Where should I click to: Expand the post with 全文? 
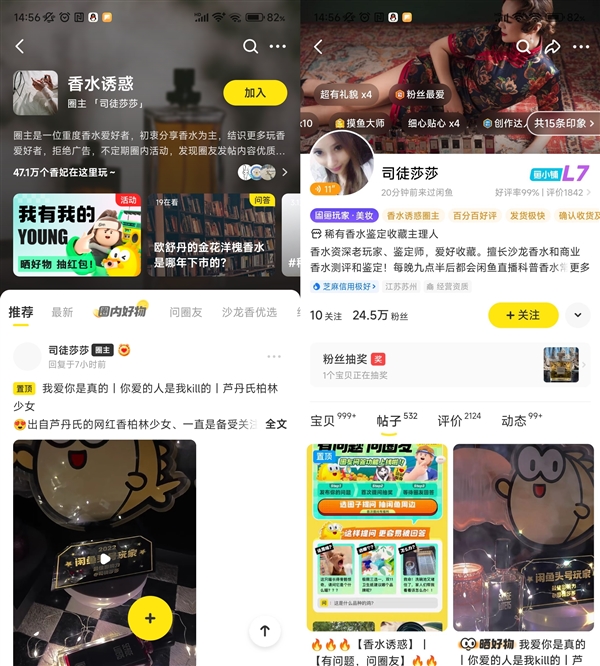[x=275, y=424]
